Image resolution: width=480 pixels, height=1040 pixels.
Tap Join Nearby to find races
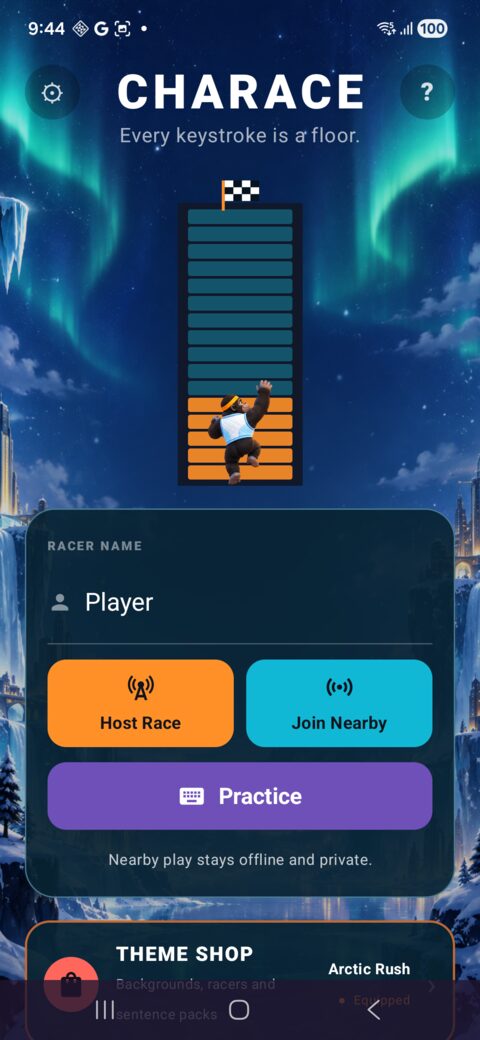pyautogui.click(x=339, y=703)
